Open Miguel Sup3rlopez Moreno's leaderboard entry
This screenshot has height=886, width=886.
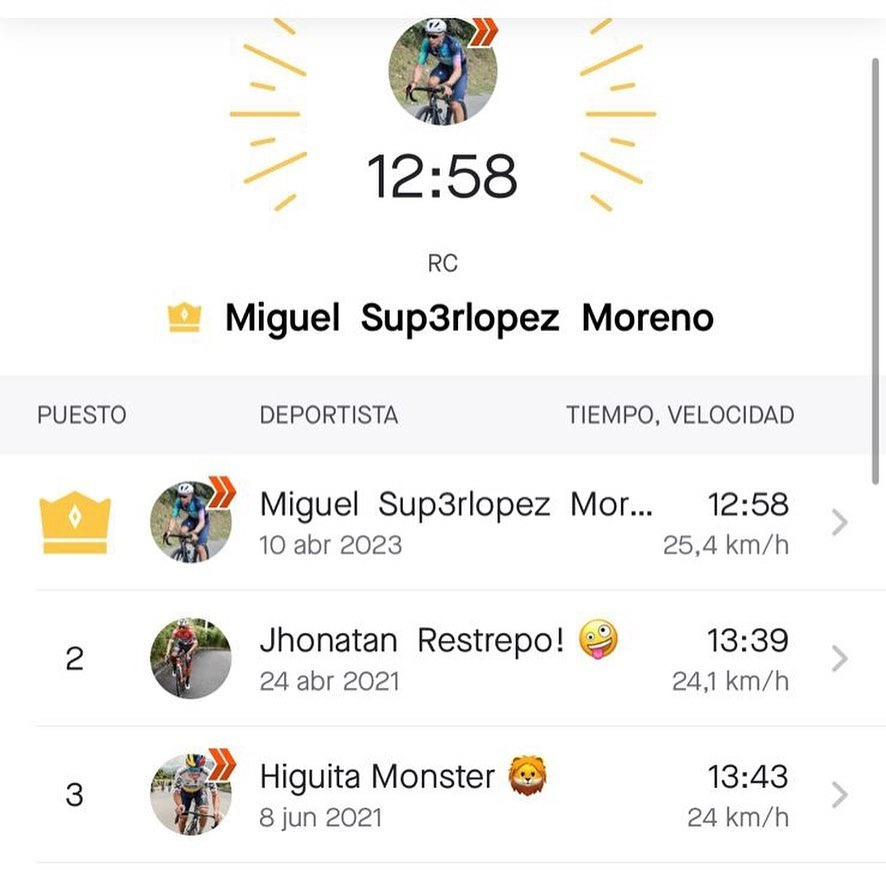coord(455,522)
